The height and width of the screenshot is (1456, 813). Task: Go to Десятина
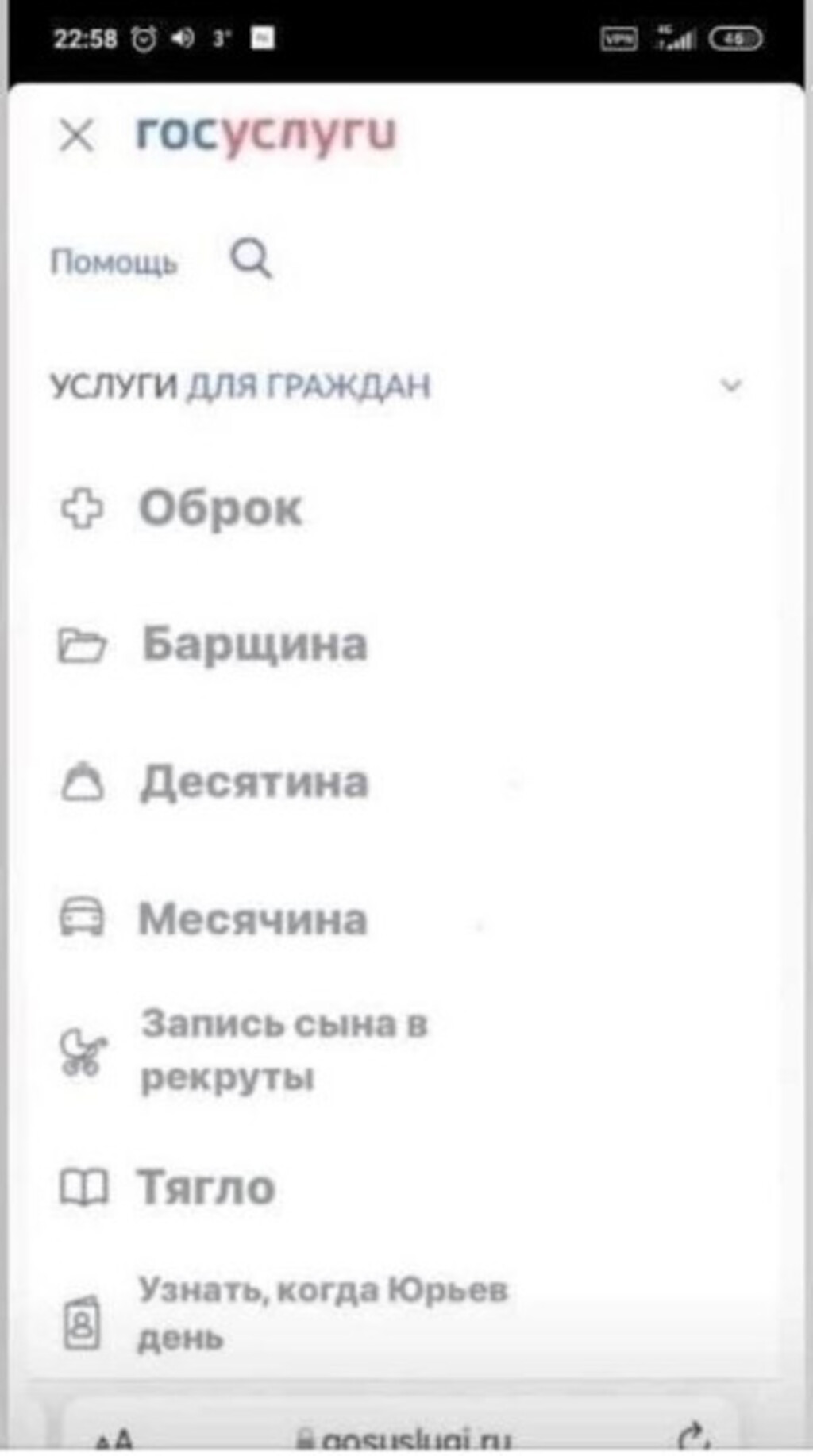click(x=254, y=782)
